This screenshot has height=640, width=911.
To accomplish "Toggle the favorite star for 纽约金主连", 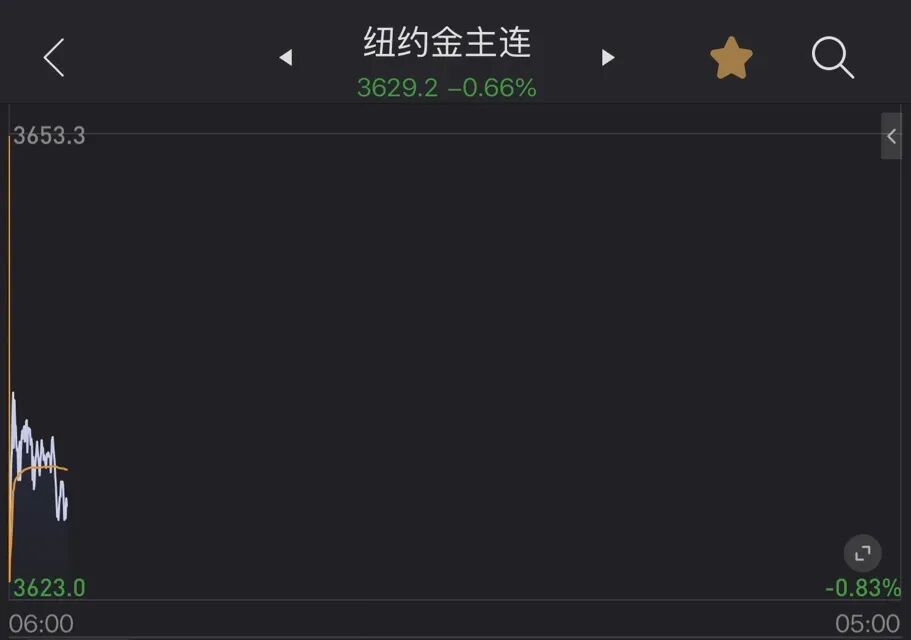I will pos(731,58).
